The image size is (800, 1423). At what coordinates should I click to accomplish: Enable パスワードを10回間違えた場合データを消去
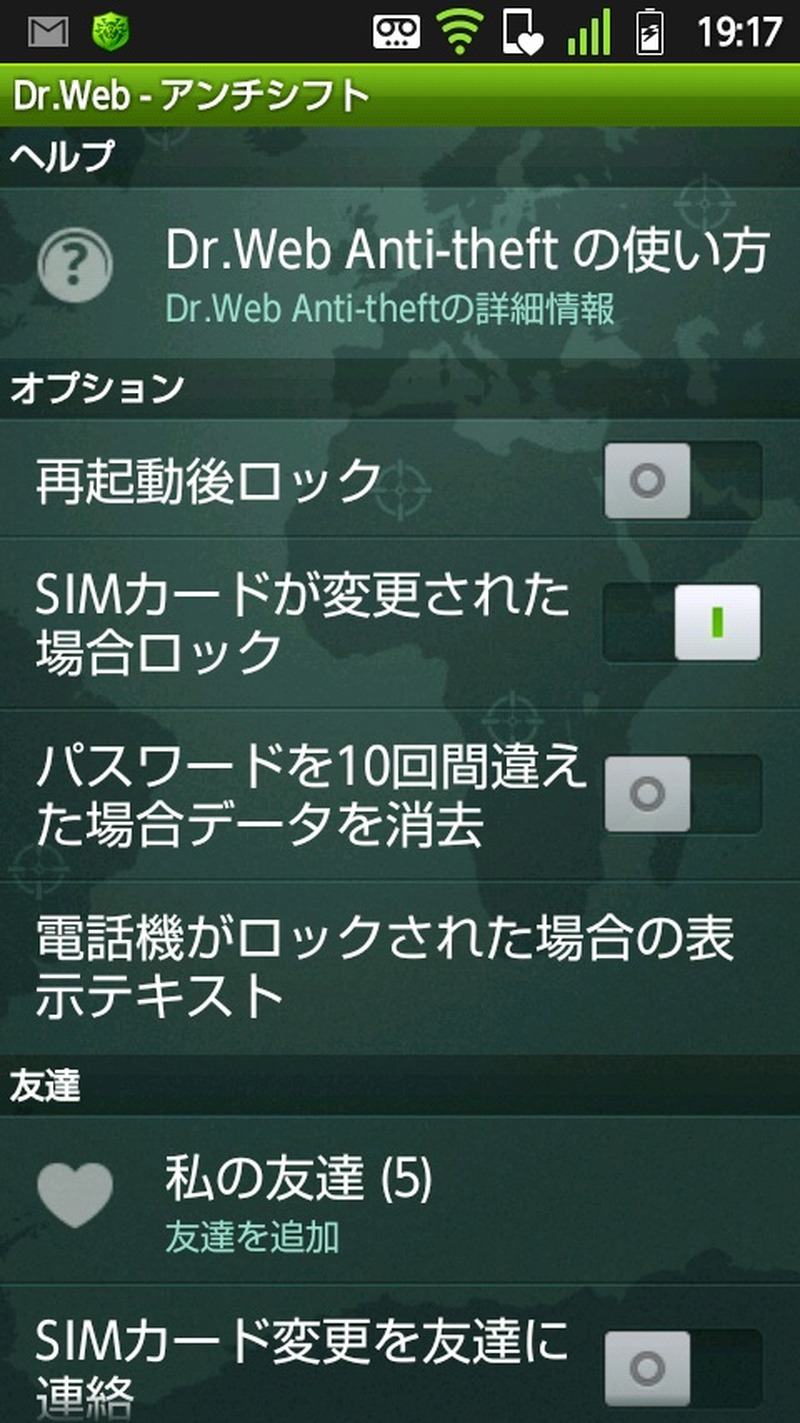click(682, 794)
